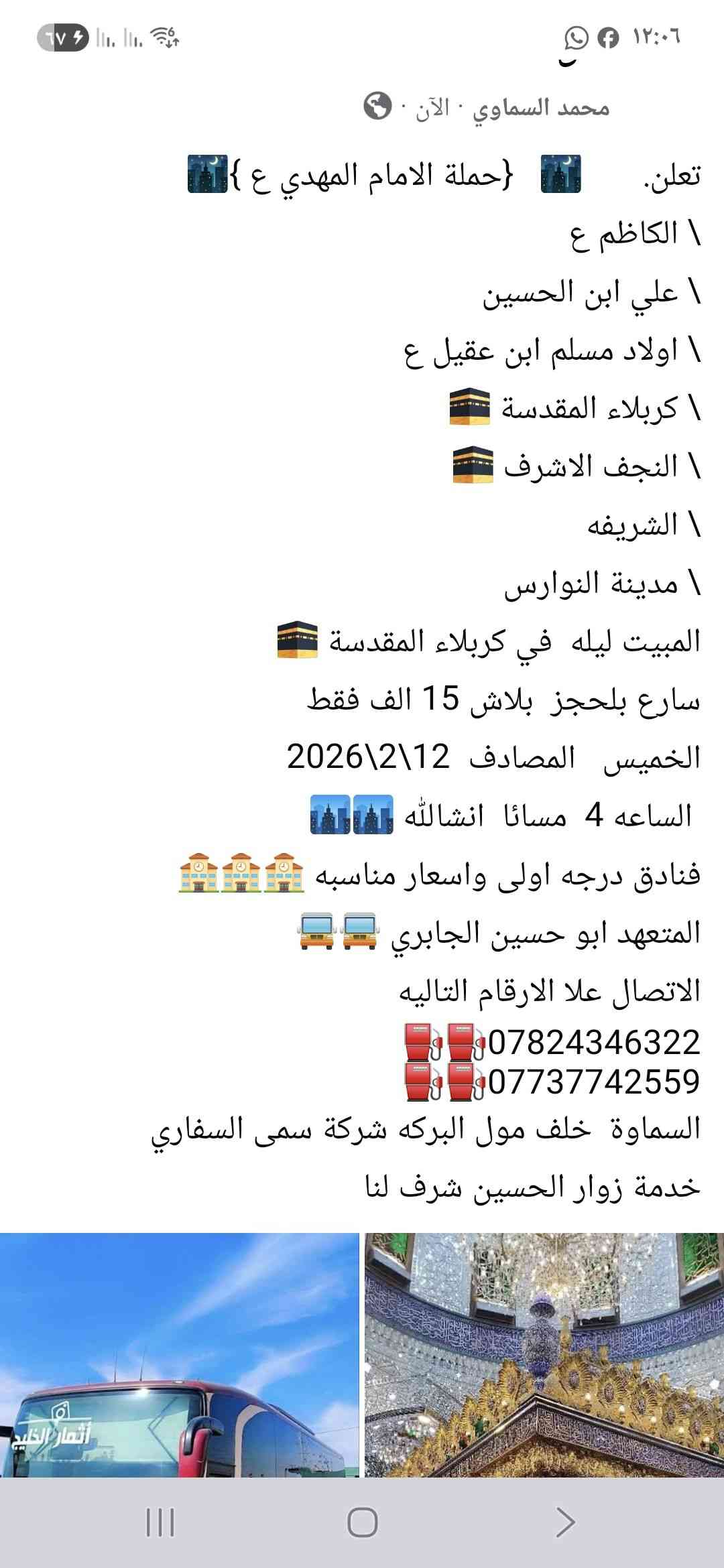Go to the home screen
The image size is (724, 1568).
[x=362, y=1522]
